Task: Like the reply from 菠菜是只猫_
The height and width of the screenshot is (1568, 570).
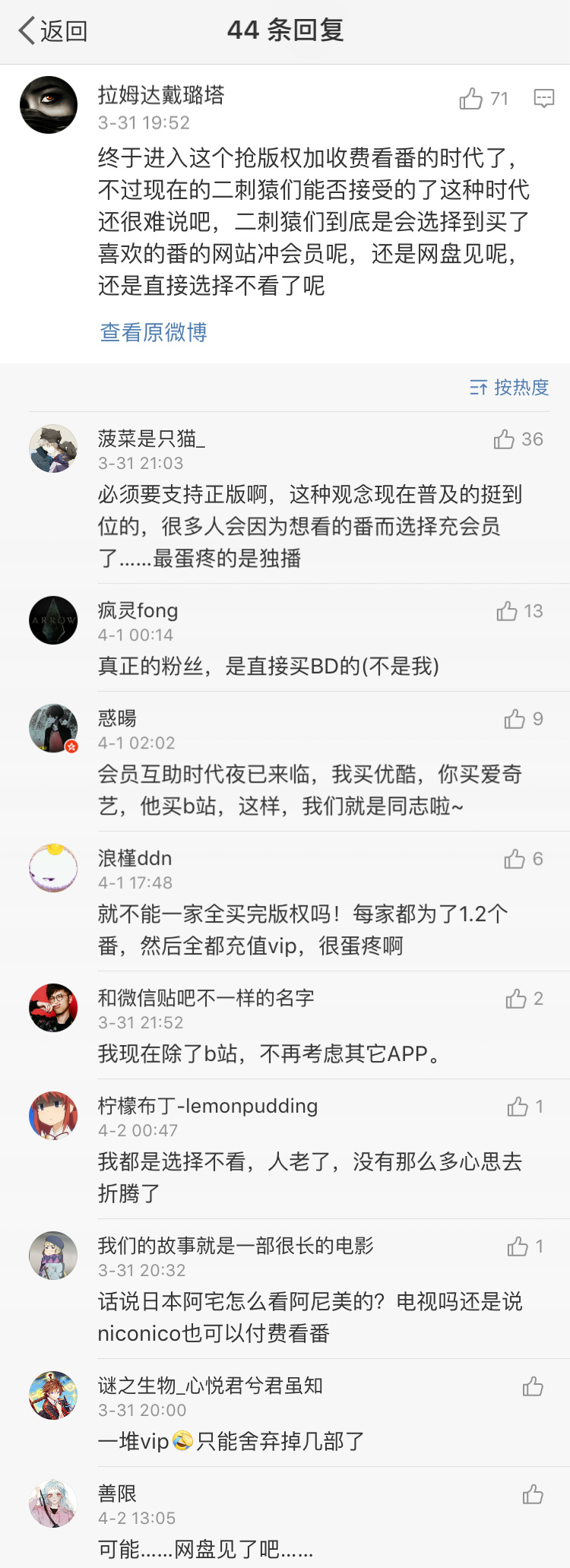Action: (x=504, y=439)
